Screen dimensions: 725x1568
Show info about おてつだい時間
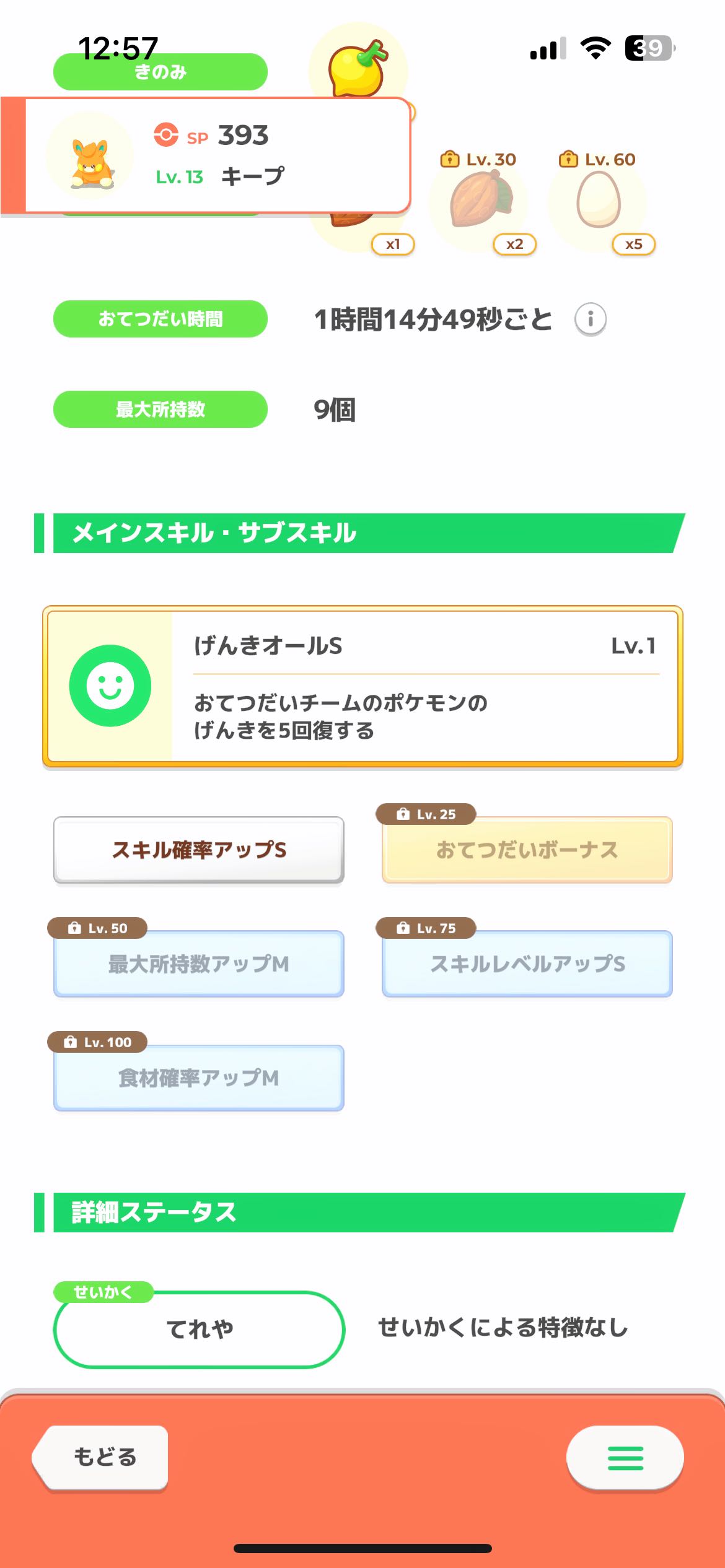coord(590,320)
